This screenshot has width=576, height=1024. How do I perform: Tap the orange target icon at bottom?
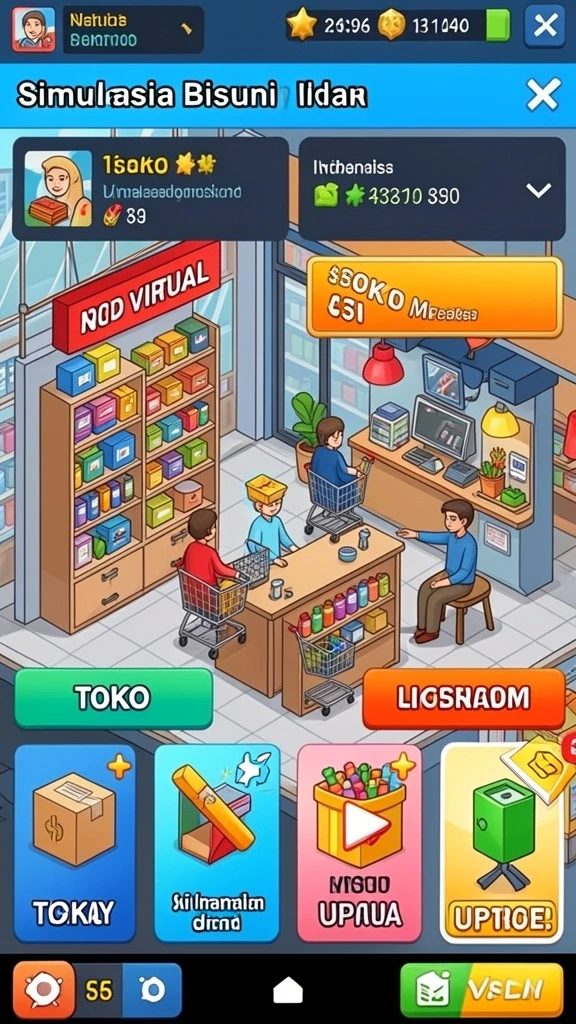[44, 991]
